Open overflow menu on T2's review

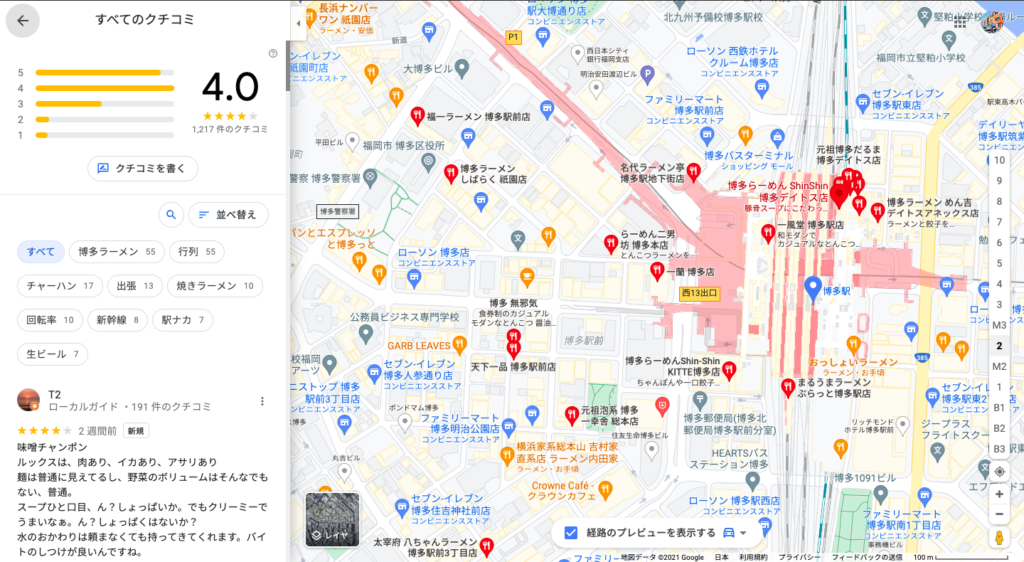262,401
